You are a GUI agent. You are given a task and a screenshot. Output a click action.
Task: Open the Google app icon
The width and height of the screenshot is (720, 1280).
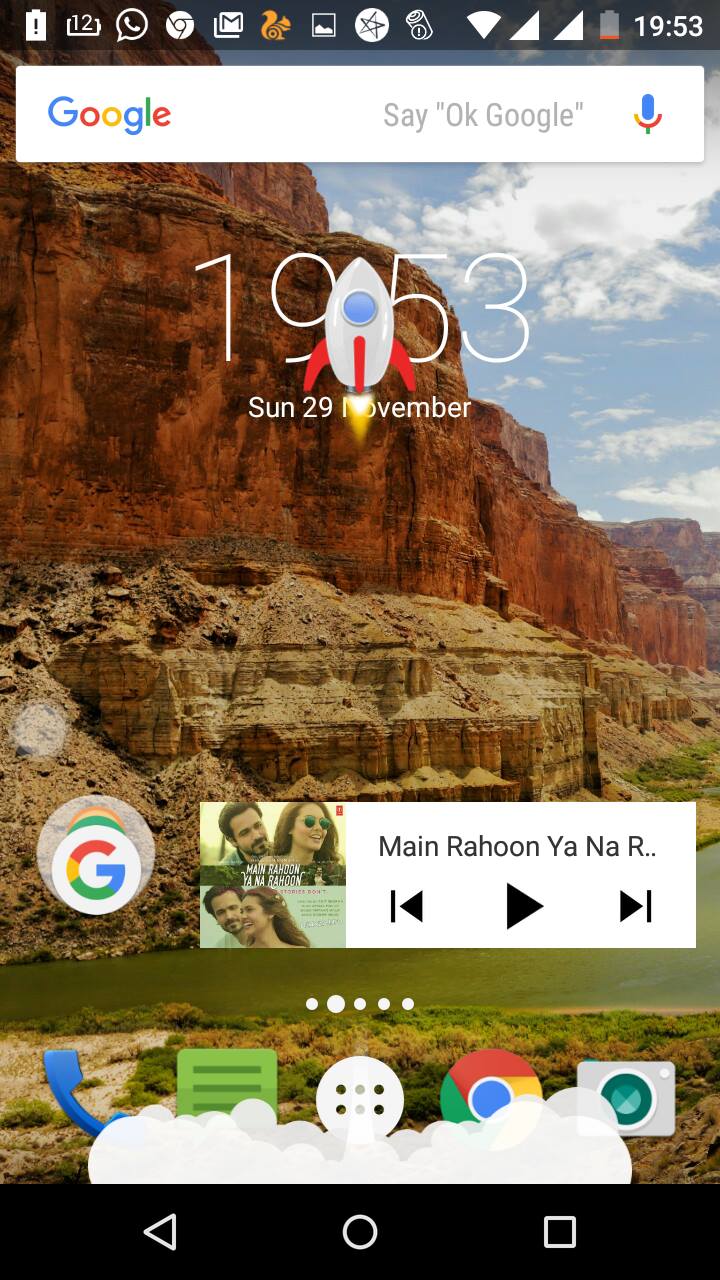click(x=96, y=856)
